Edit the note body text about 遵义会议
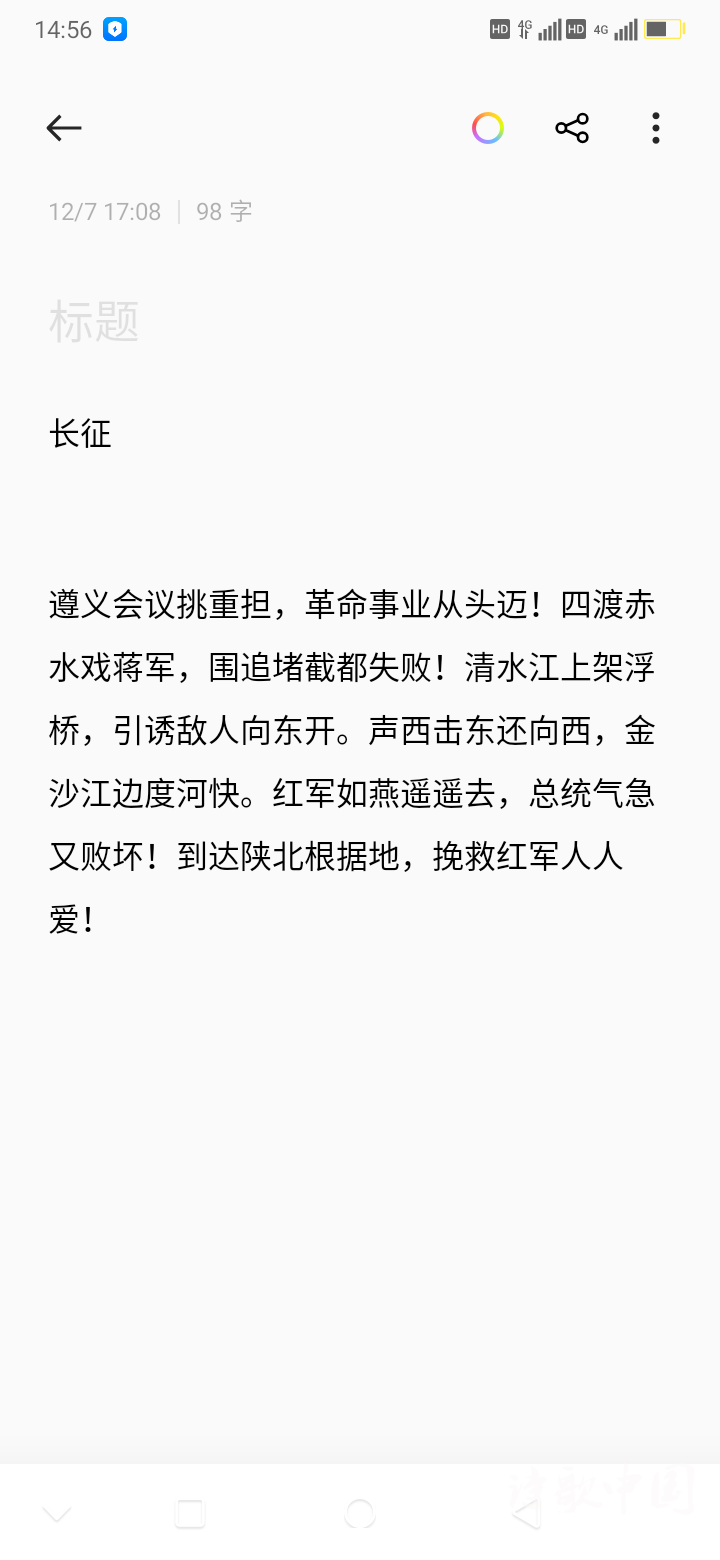This screenshot has height=1560, width=720. coord(352,762)
